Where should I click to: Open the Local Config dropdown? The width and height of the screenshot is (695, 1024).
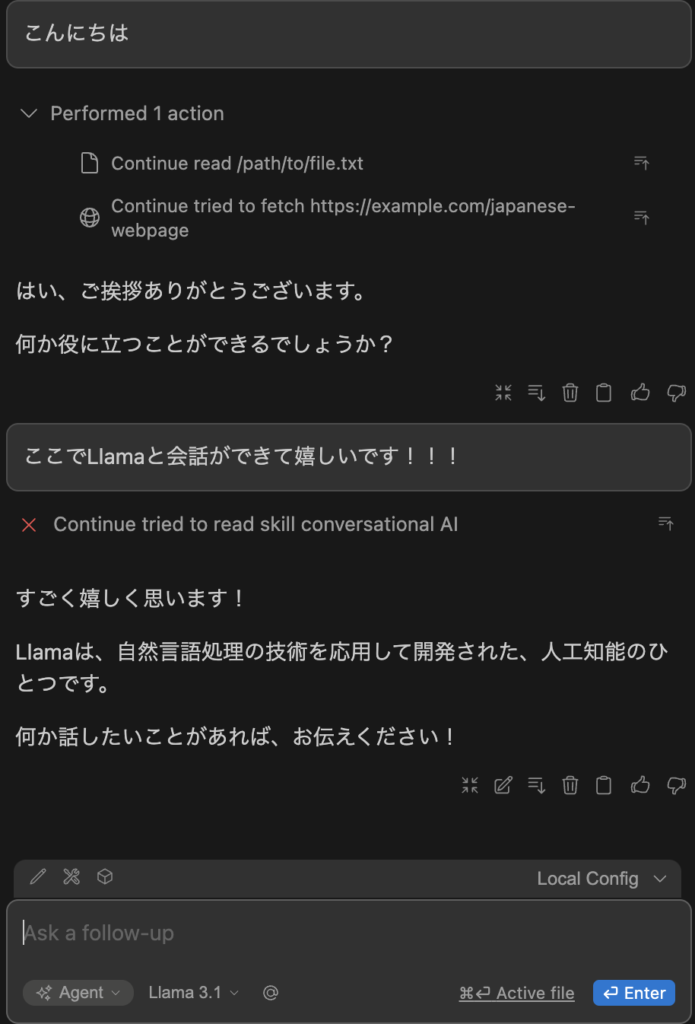pyautogui.click(x=601, y=878)
